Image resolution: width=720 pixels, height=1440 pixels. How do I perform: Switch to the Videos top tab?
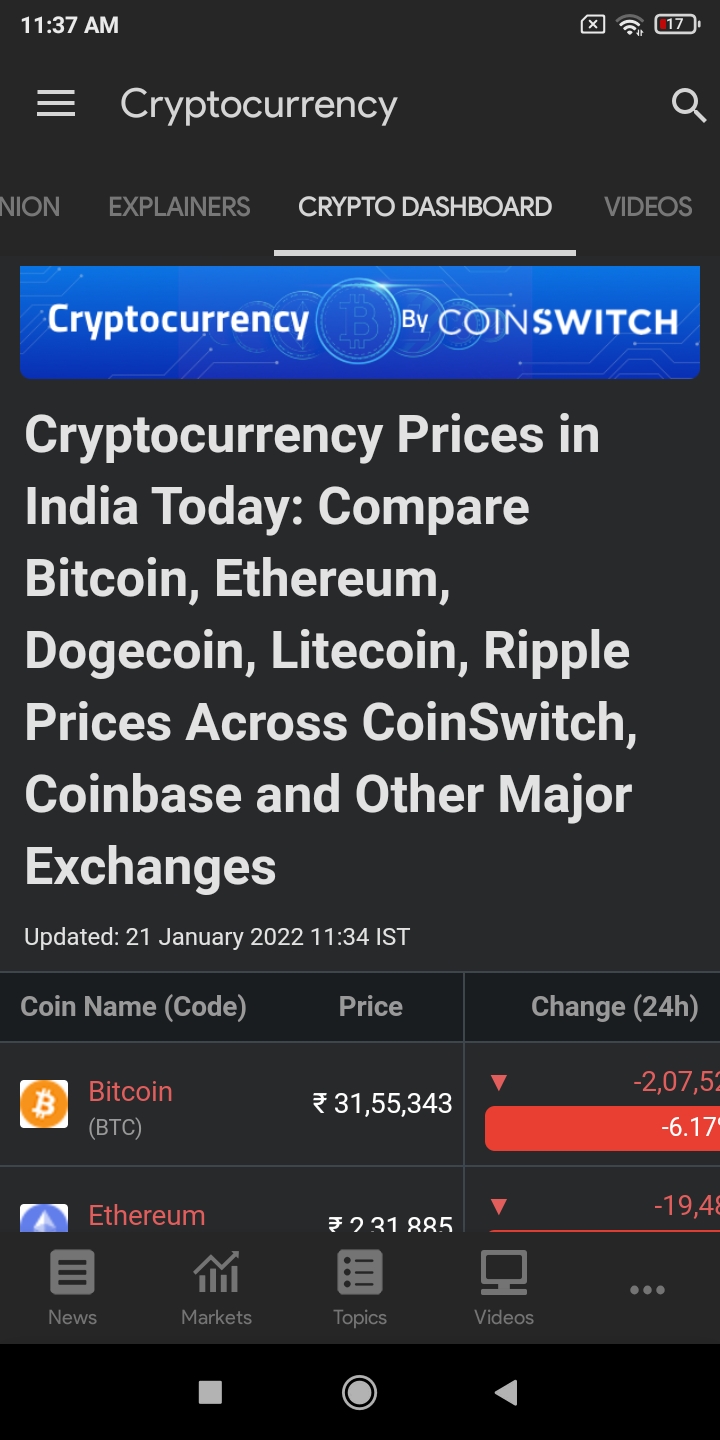click(648, 207)
